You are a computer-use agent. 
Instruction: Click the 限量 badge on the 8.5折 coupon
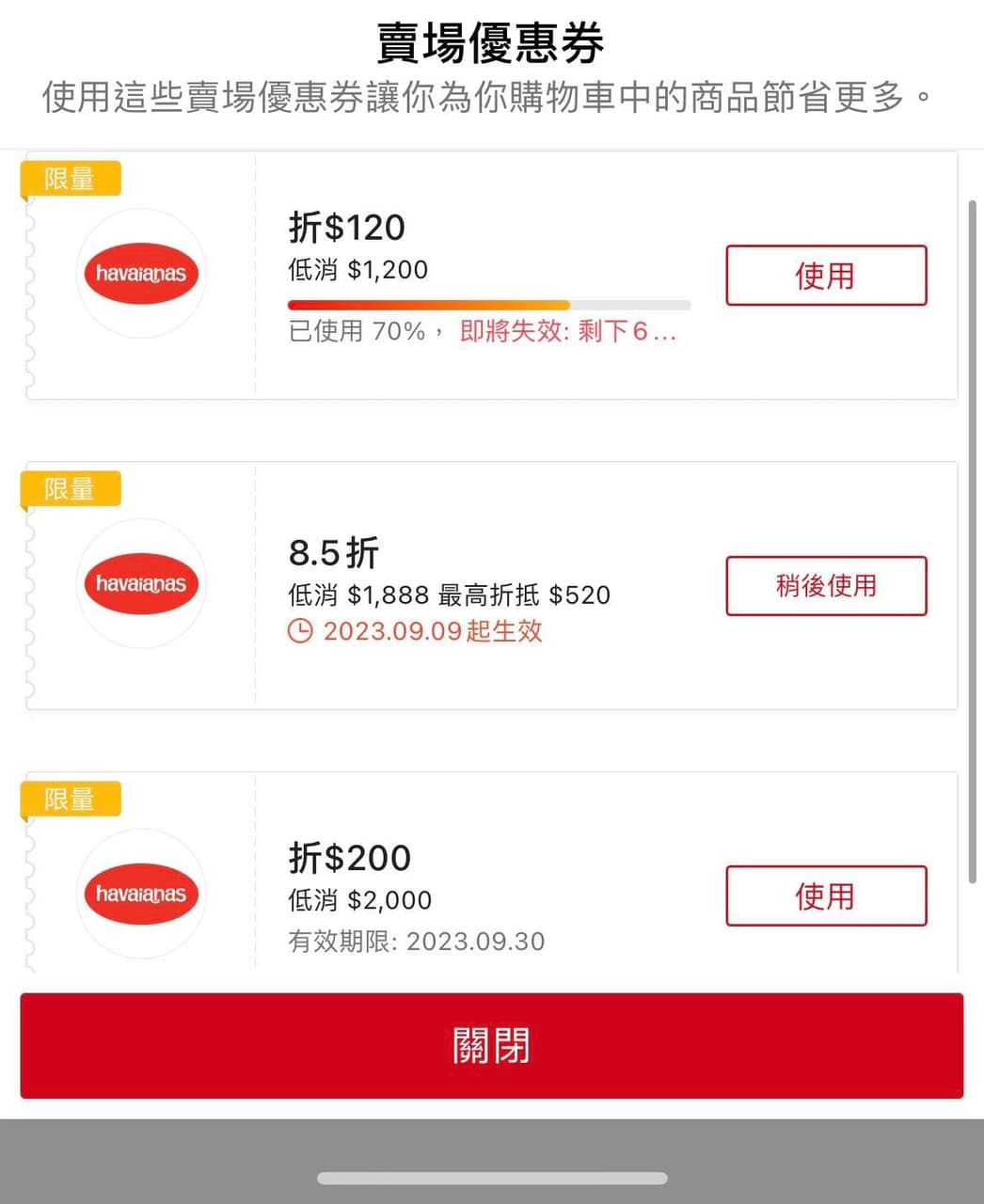tap(70, 488)
